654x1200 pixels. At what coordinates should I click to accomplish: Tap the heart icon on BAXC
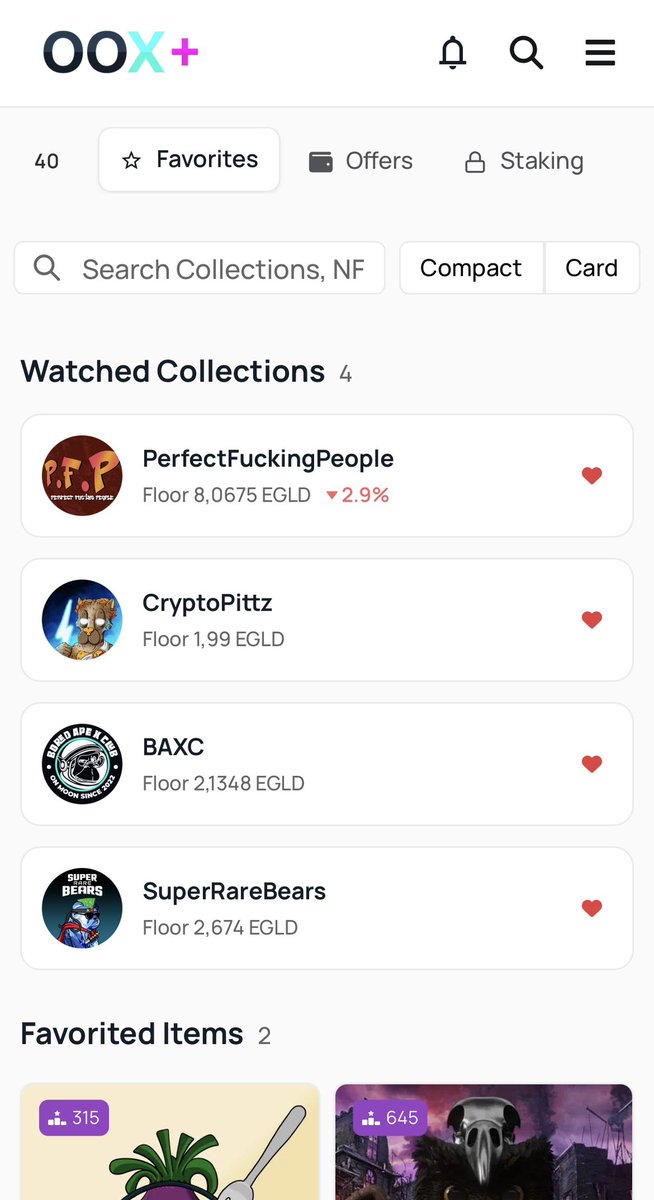592,764
